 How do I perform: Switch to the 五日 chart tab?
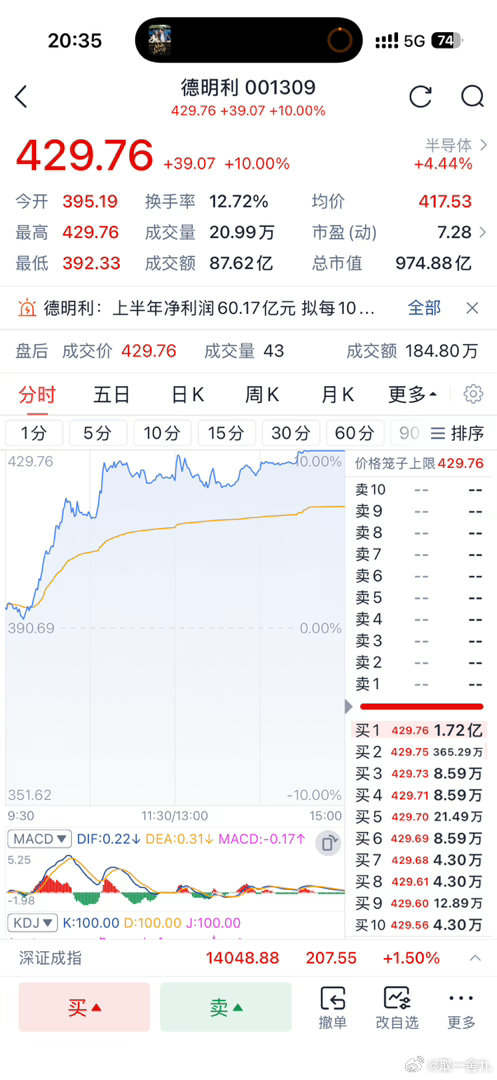[x=112, y=395]
